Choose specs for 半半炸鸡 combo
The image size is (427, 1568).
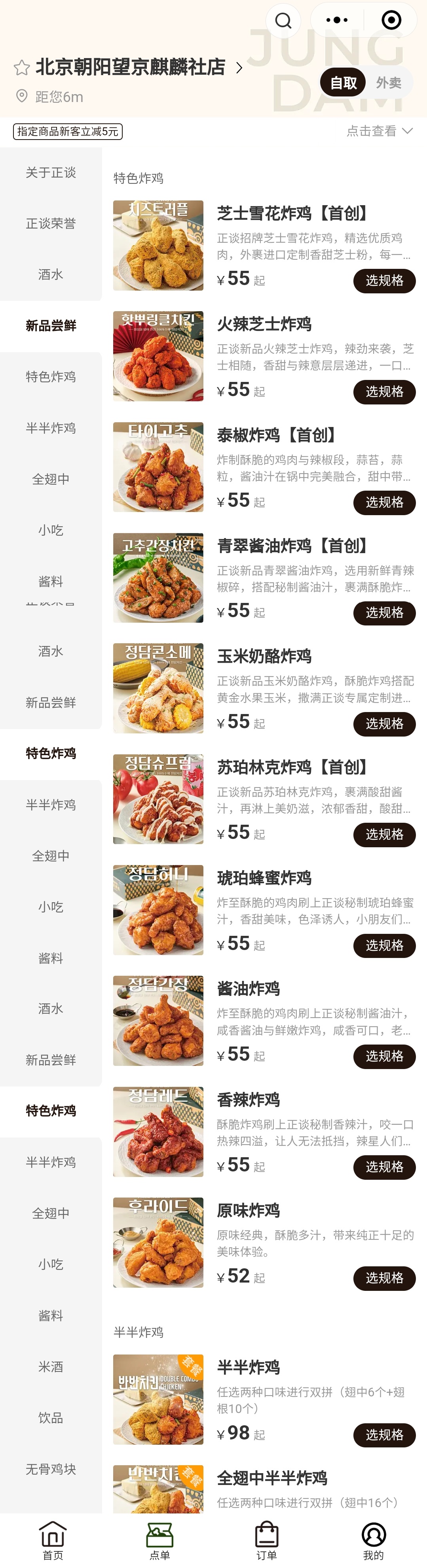(384, 1435)
